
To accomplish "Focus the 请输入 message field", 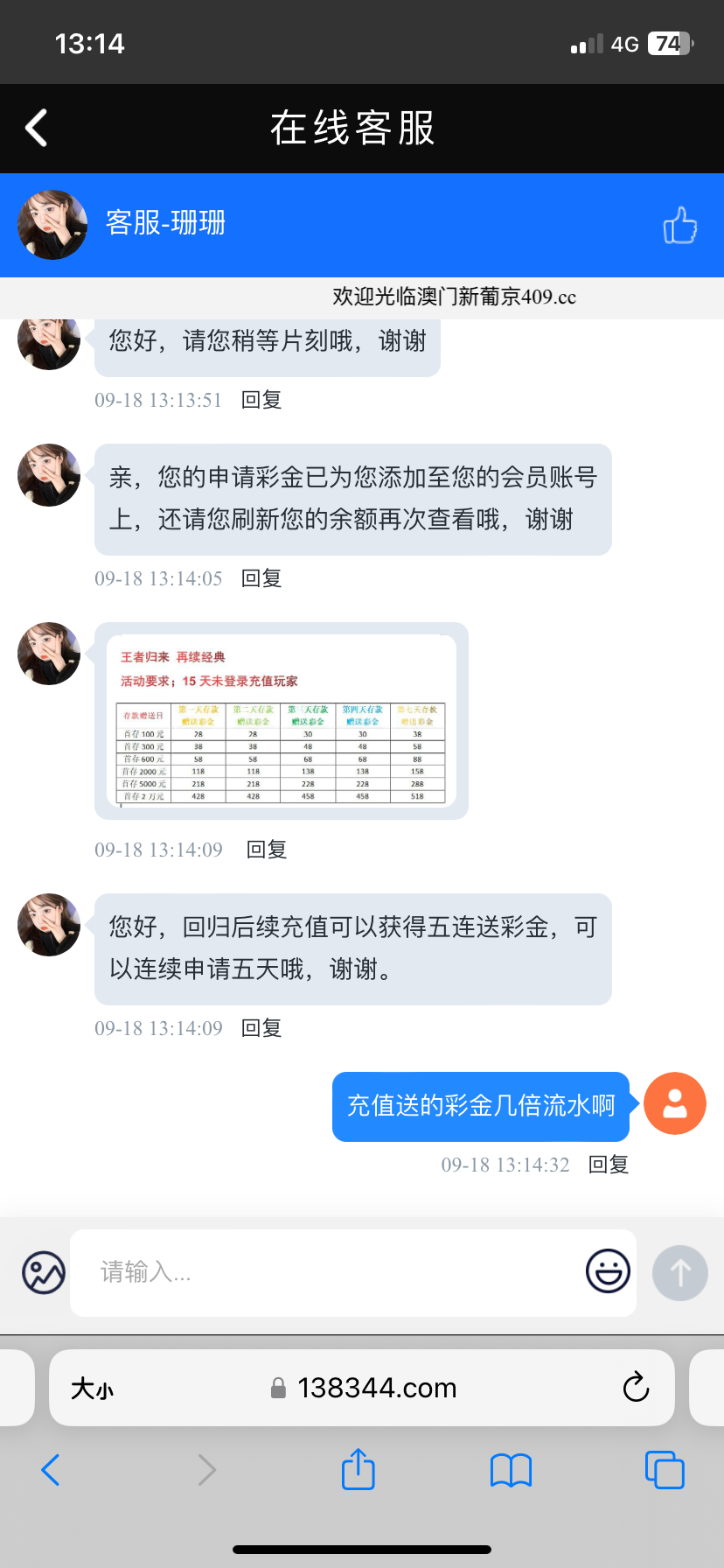I will 332,1272.
